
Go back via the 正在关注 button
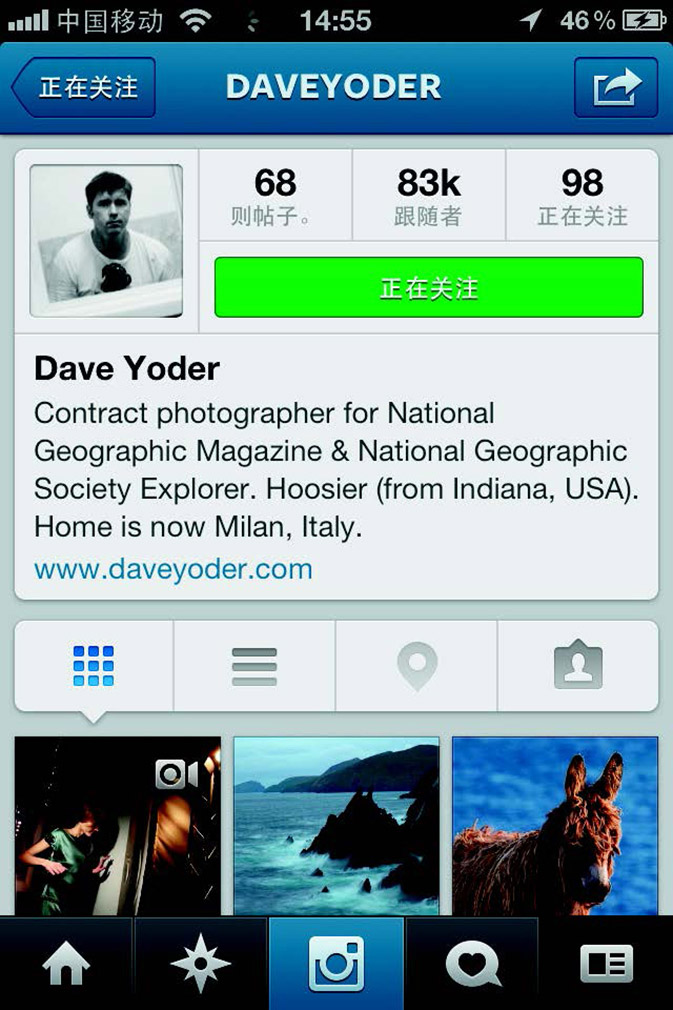[85, 87]
